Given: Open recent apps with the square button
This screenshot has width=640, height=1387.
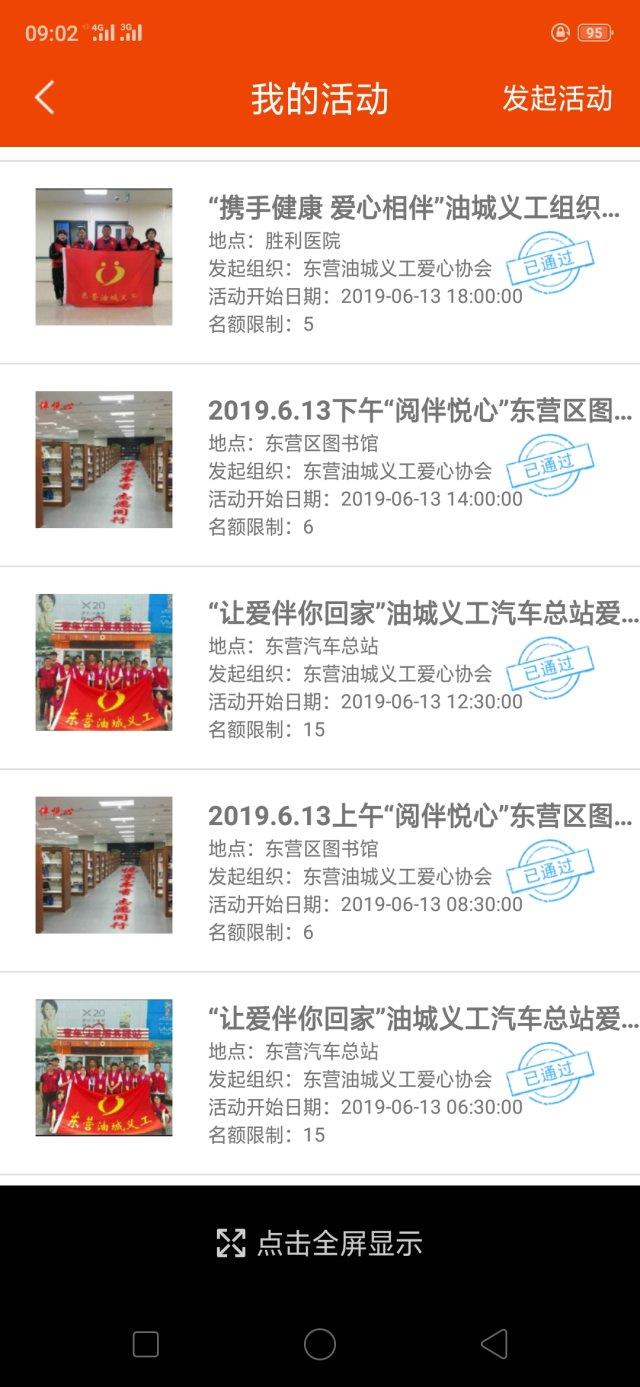Looking at the screenshot, I should 146,1344.
